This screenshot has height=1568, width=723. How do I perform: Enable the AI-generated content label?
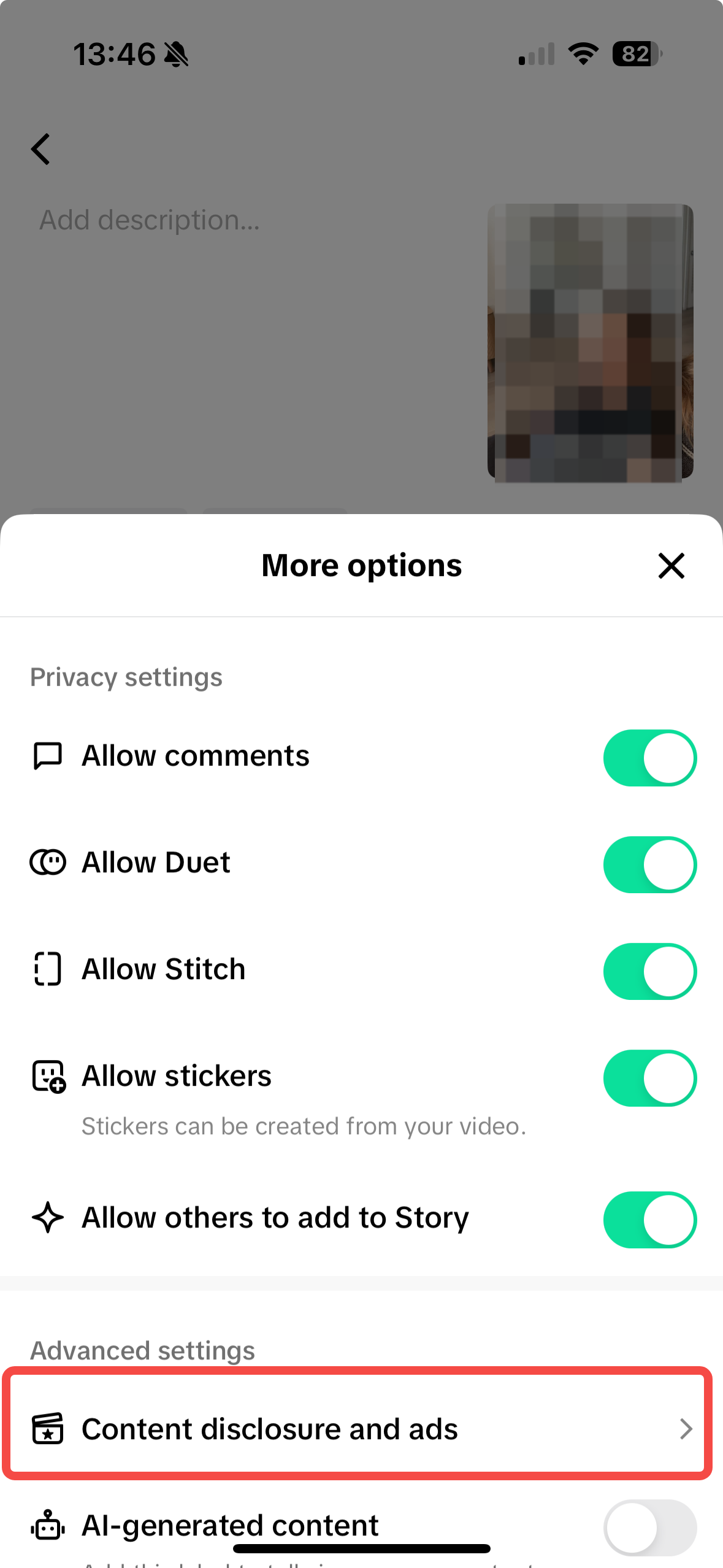[x=649, y=1527]
